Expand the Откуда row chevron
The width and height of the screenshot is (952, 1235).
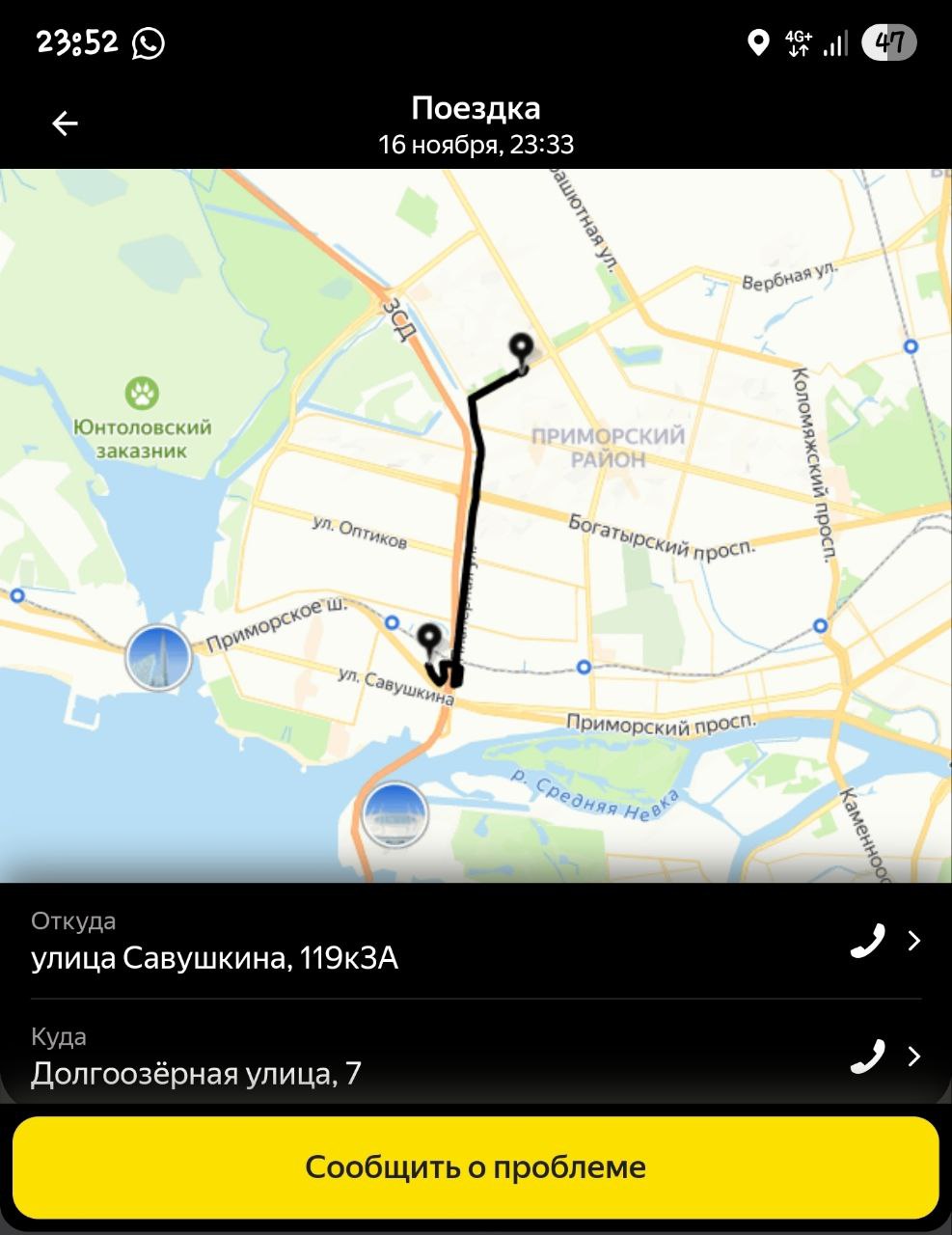point(914,941)
